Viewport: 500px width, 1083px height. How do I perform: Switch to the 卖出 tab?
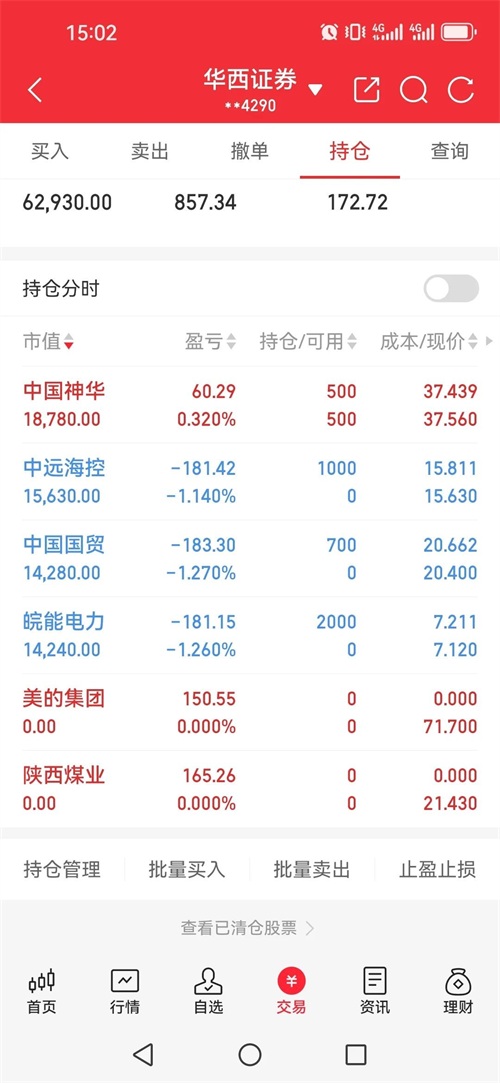click(150, 151)
